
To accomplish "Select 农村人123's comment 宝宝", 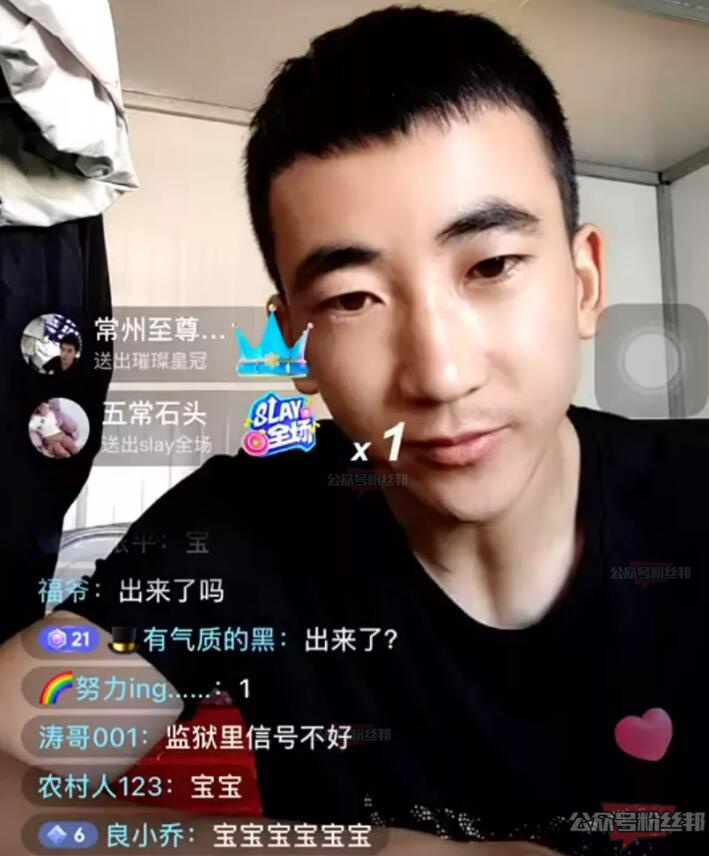I will 140,786.
